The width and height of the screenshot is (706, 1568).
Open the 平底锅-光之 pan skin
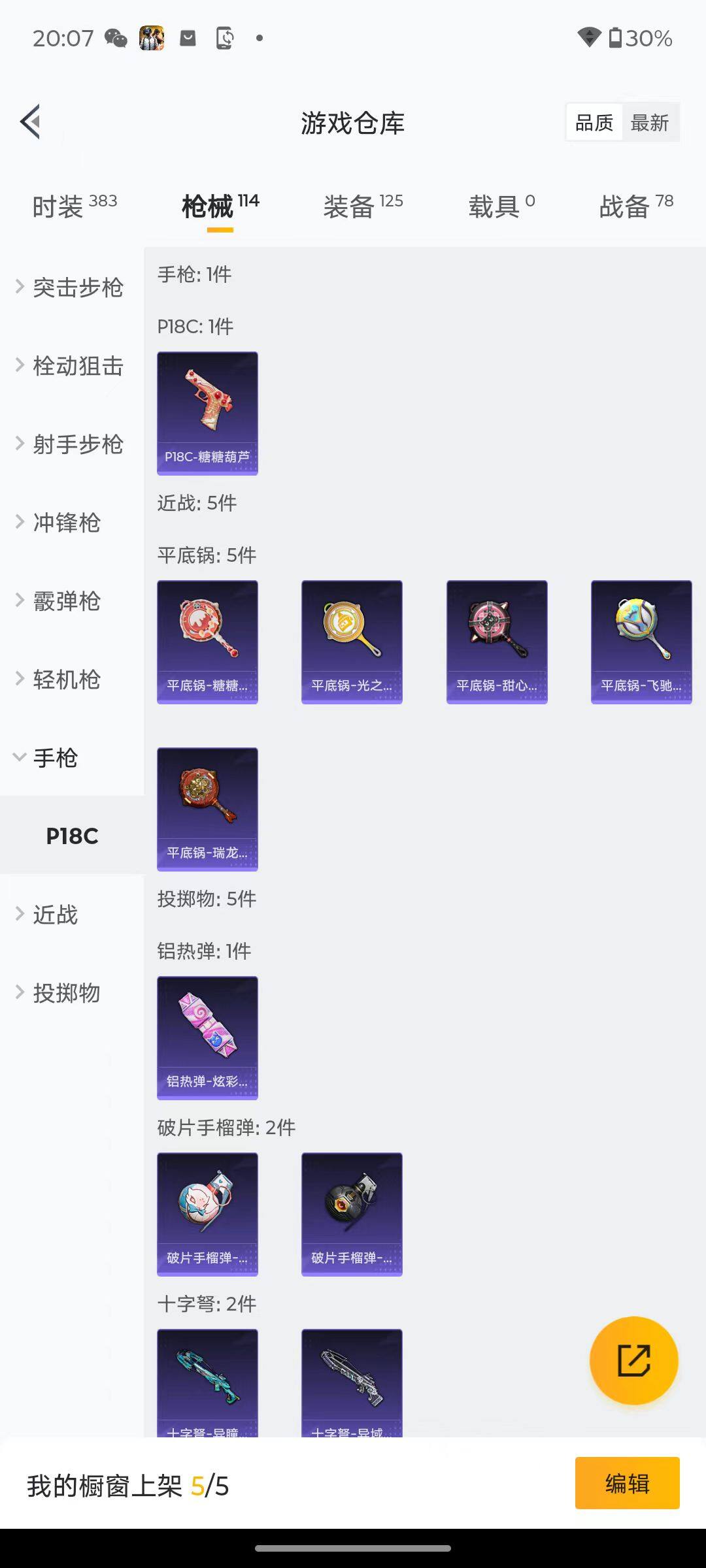352,642
